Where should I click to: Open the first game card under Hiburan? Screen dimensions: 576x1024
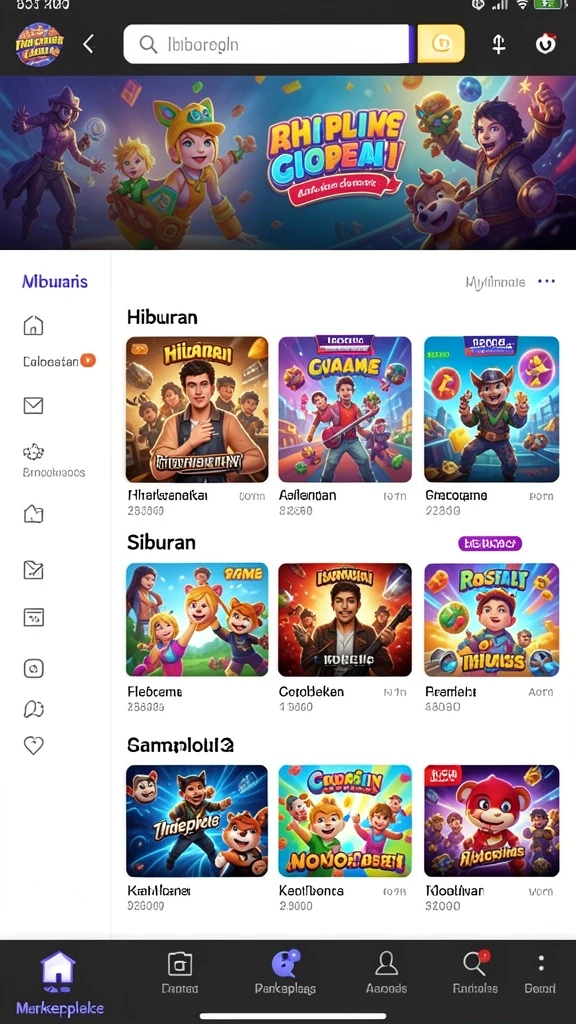pos(197,409)
